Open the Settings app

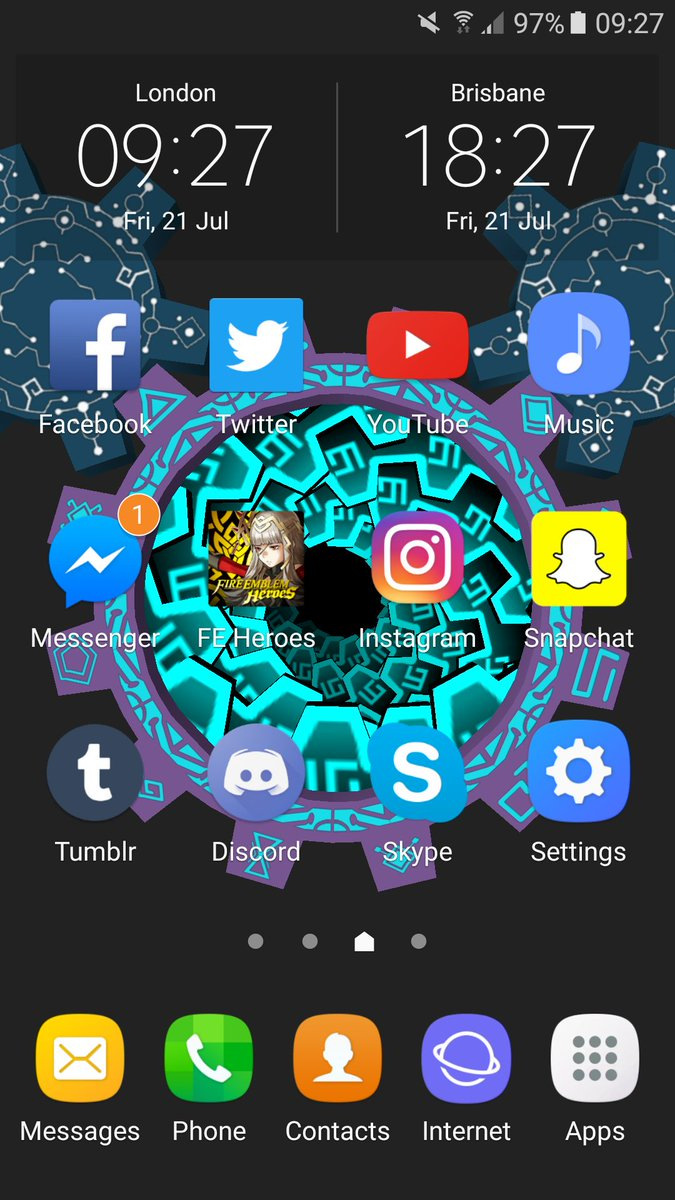pyautogui.click(x=578, y=773)
